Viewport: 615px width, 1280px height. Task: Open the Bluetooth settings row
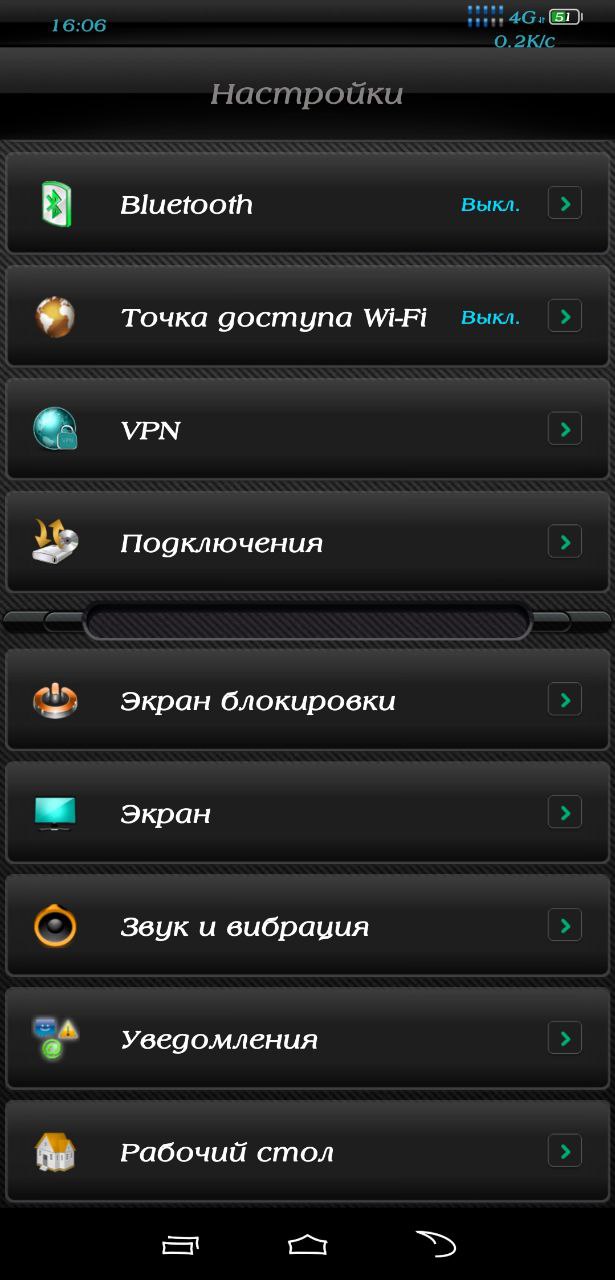pyautogui.click(x=307, y=204)
